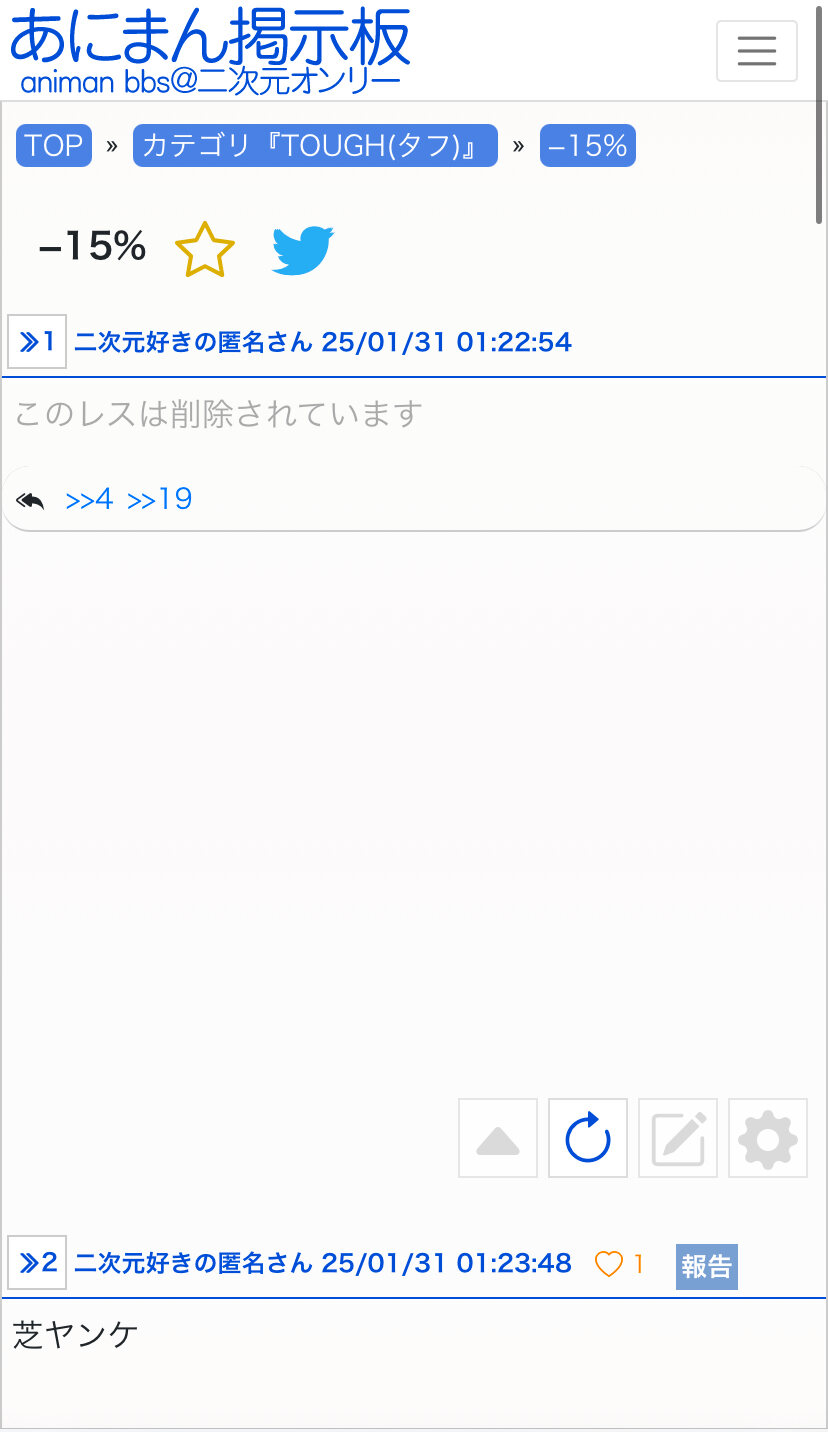This screenshot has width=828, height=1432.
Task: Open the hamburger navigation menu
Action: (x=756, y=51)
